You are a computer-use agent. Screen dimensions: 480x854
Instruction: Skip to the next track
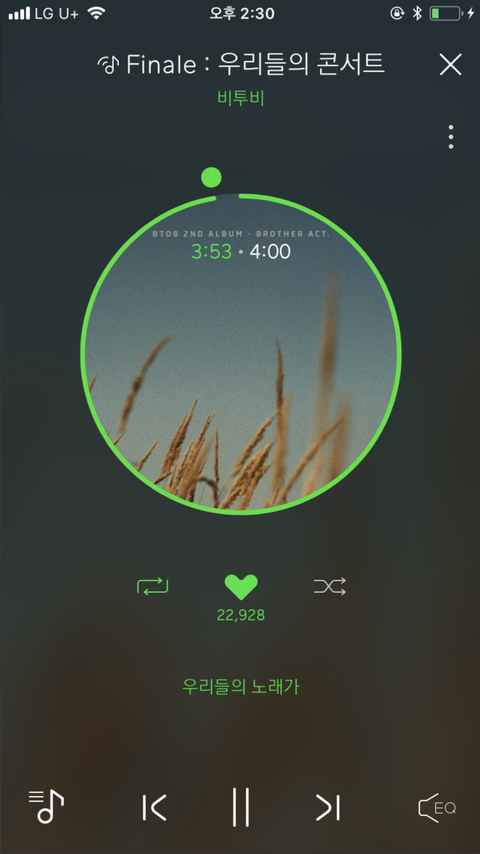point(328,807)
